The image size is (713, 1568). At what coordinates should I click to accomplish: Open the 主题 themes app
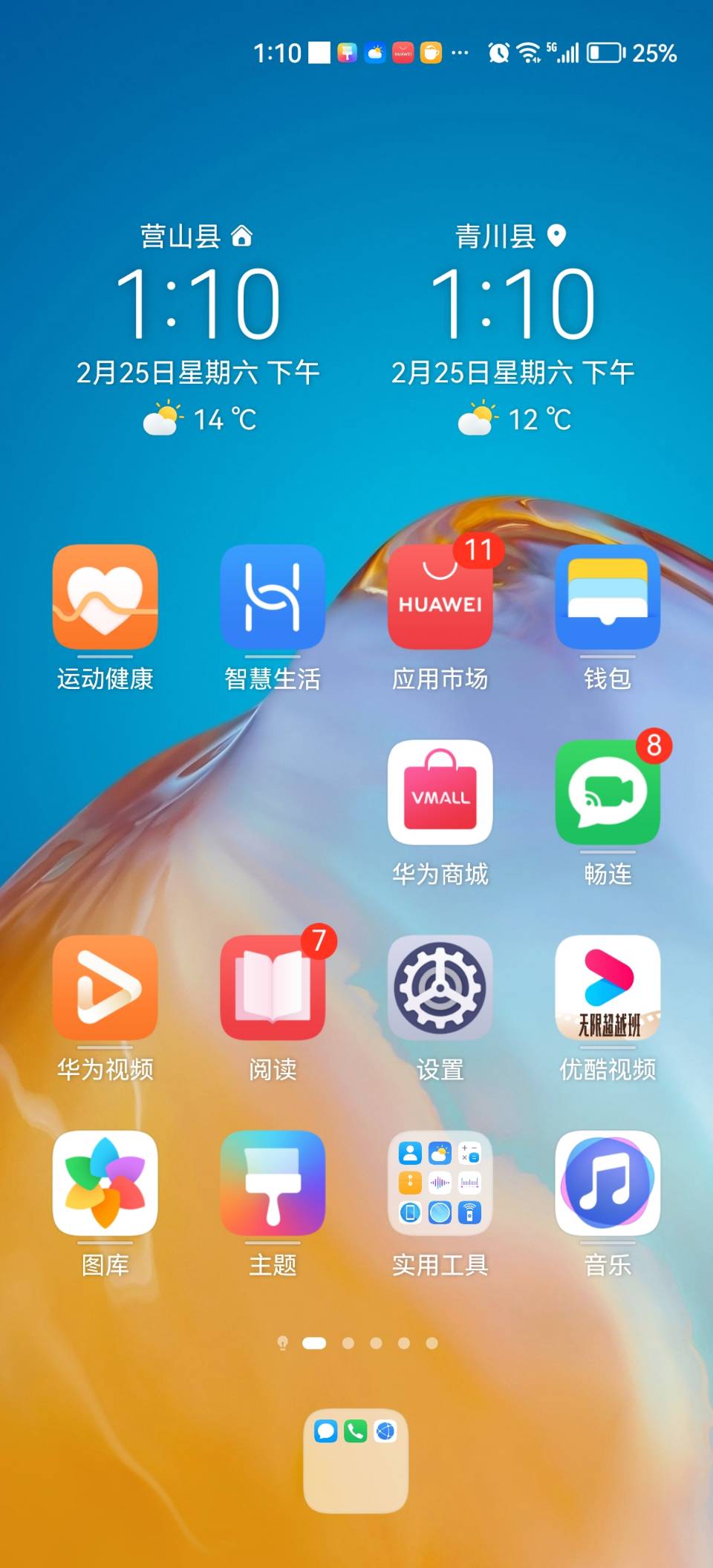(273, 1183)
